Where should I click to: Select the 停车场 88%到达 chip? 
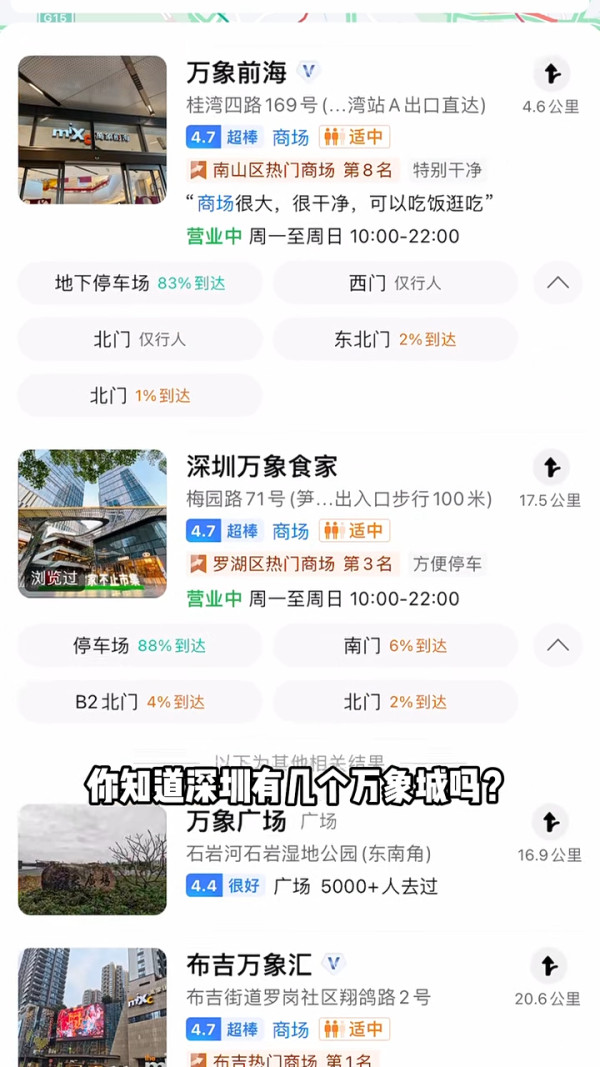pyautogui.click(x=140, y=645)
